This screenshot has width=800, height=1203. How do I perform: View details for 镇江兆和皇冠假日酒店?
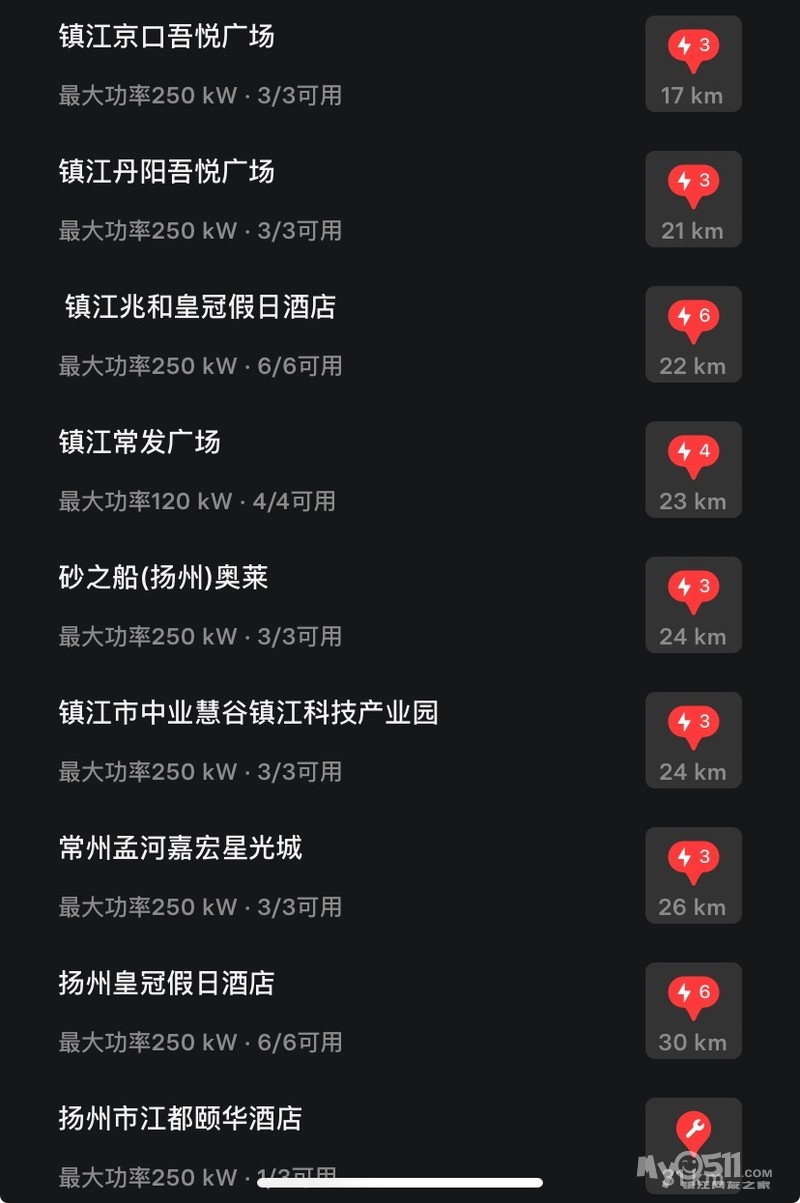200,307
